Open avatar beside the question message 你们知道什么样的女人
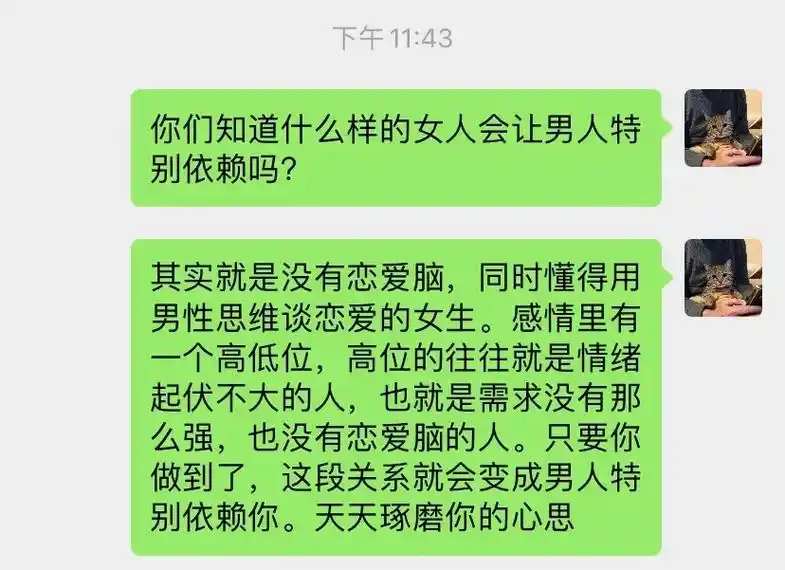This screenshot has width=785, height=570. (x=723, y=128)
